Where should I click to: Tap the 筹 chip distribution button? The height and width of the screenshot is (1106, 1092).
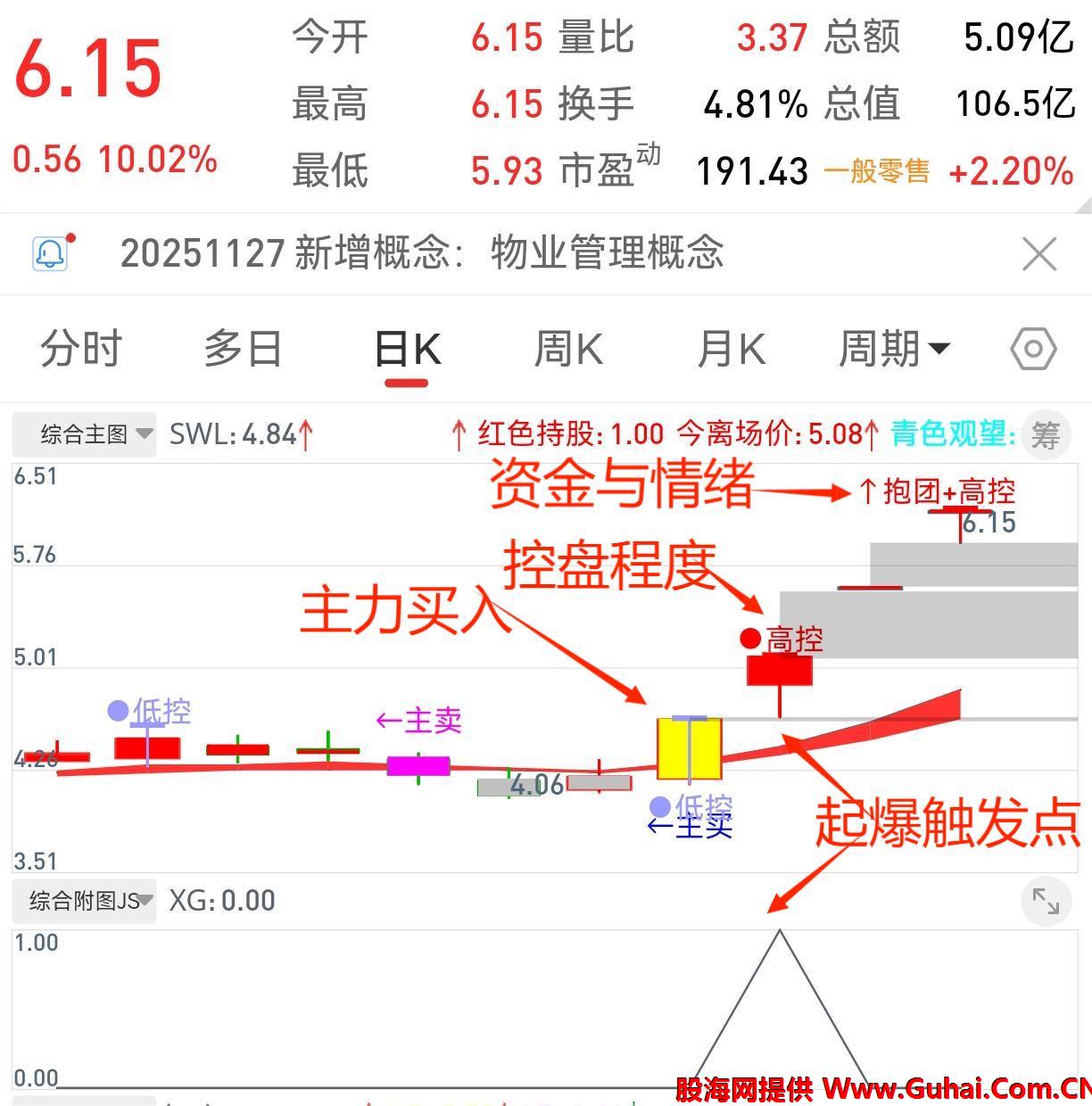click(x=1045, y=434)
